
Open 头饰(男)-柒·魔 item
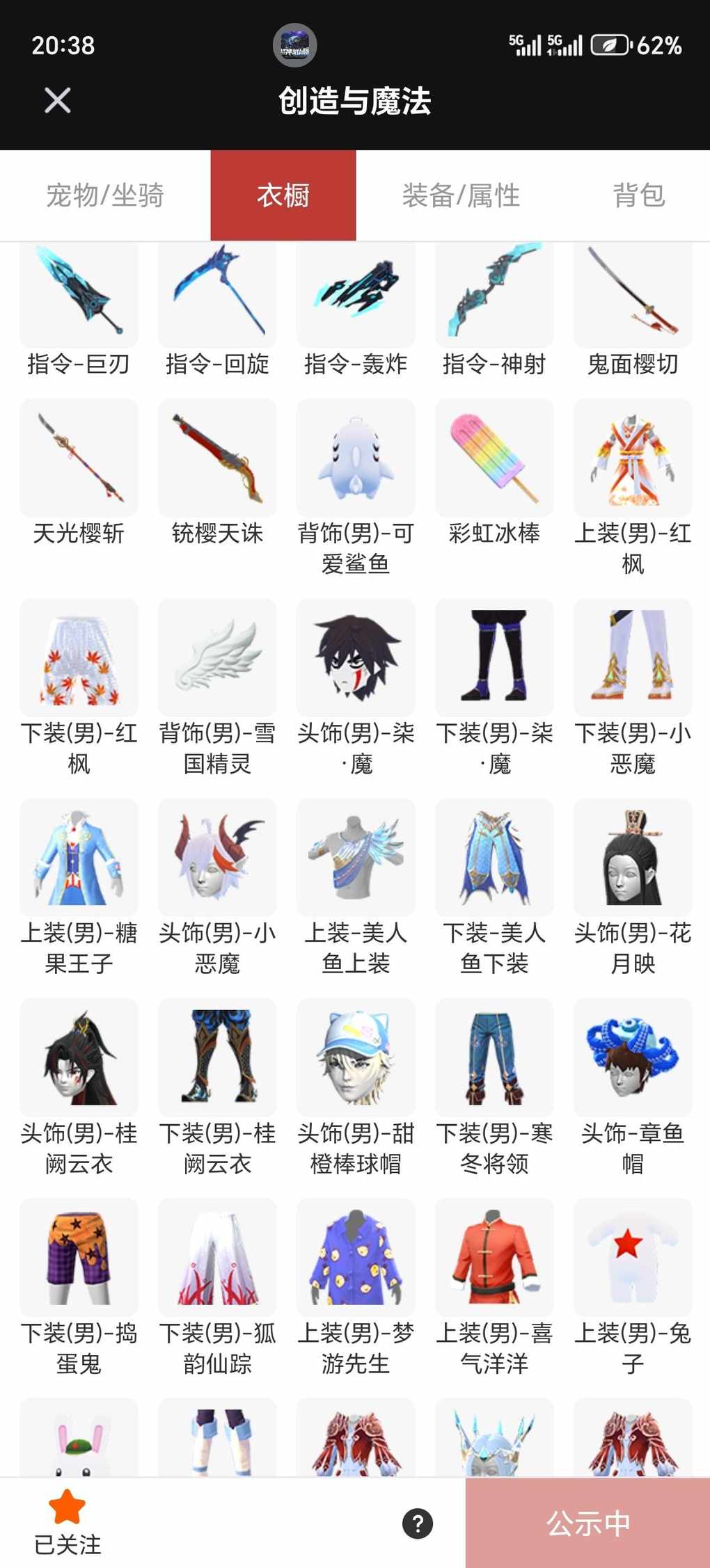coord(356,657)
